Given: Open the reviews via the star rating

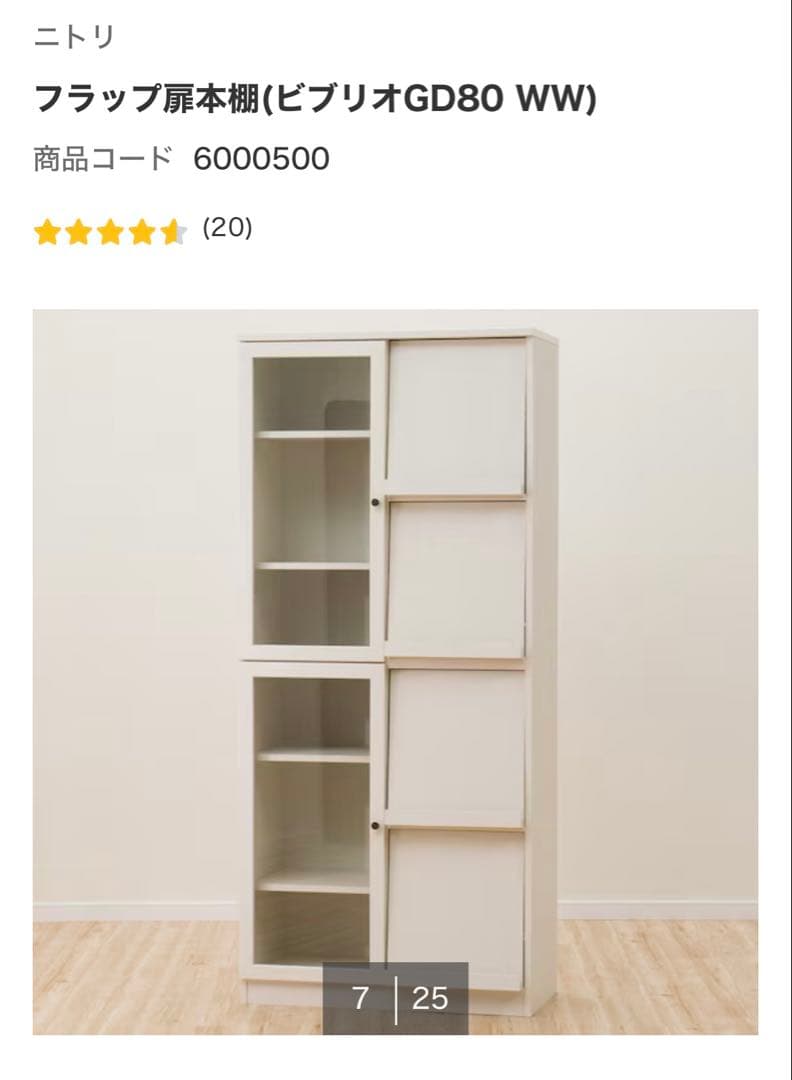Looking at the screenshot, I should point(110,232).
